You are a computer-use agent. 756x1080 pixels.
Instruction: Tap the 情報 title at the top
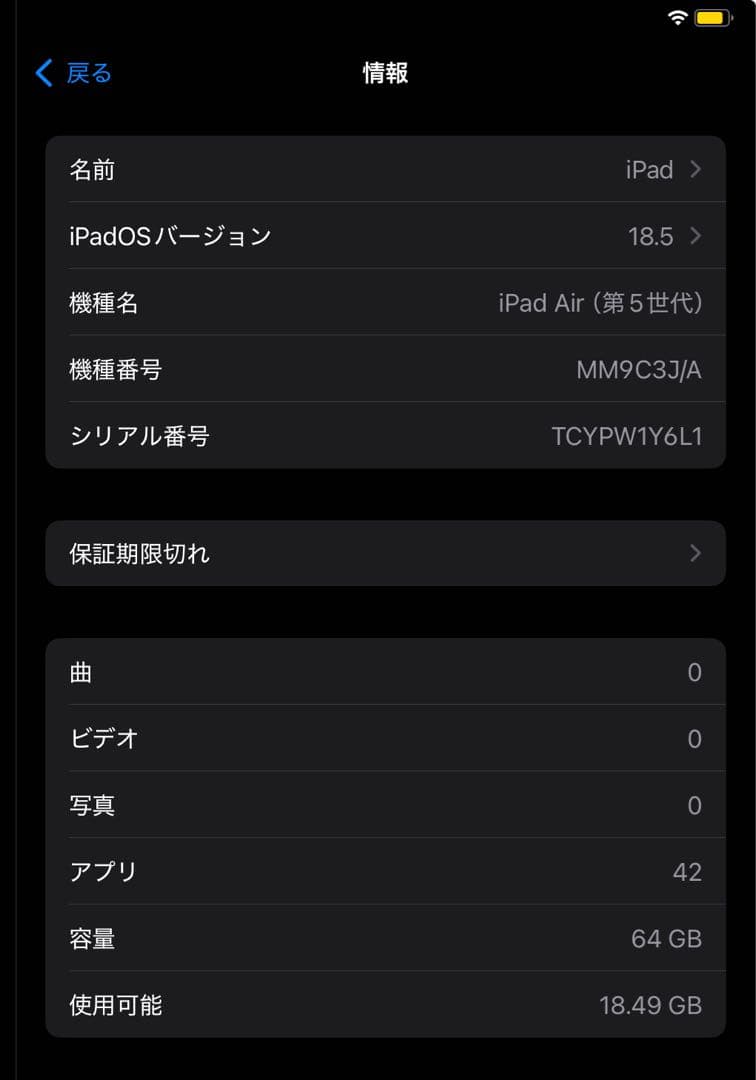pos(384,73)
